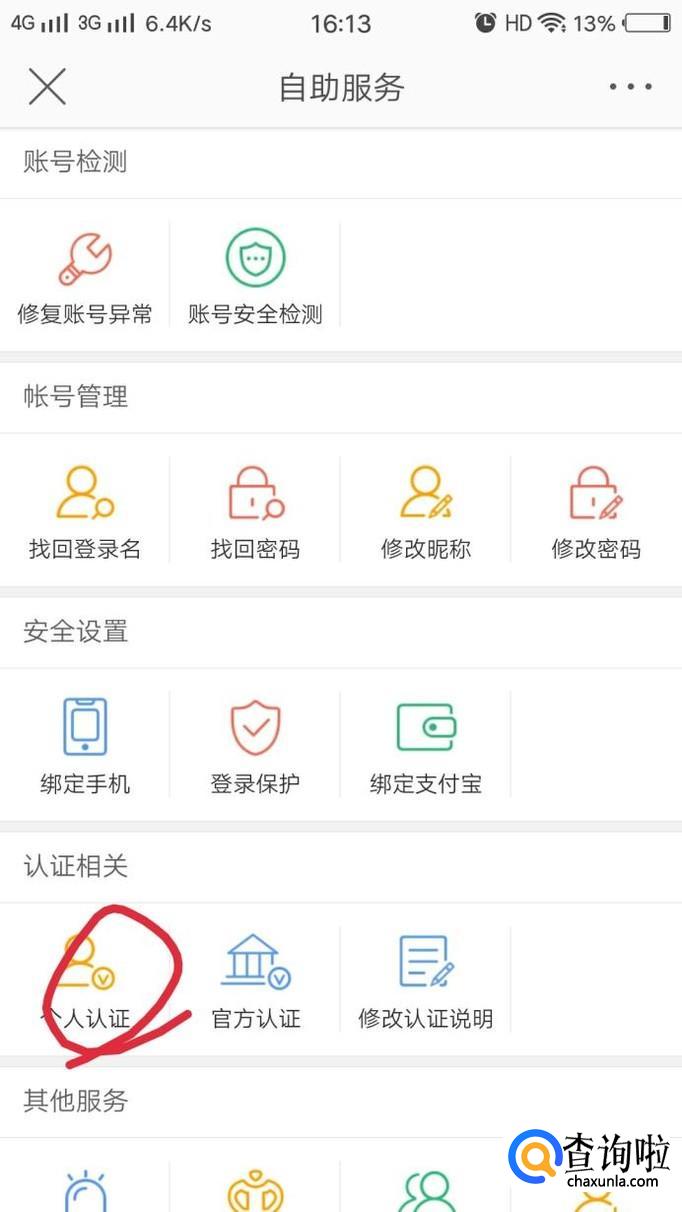
Task: Open 修复账号异常
Action: [x=85, y=276]
